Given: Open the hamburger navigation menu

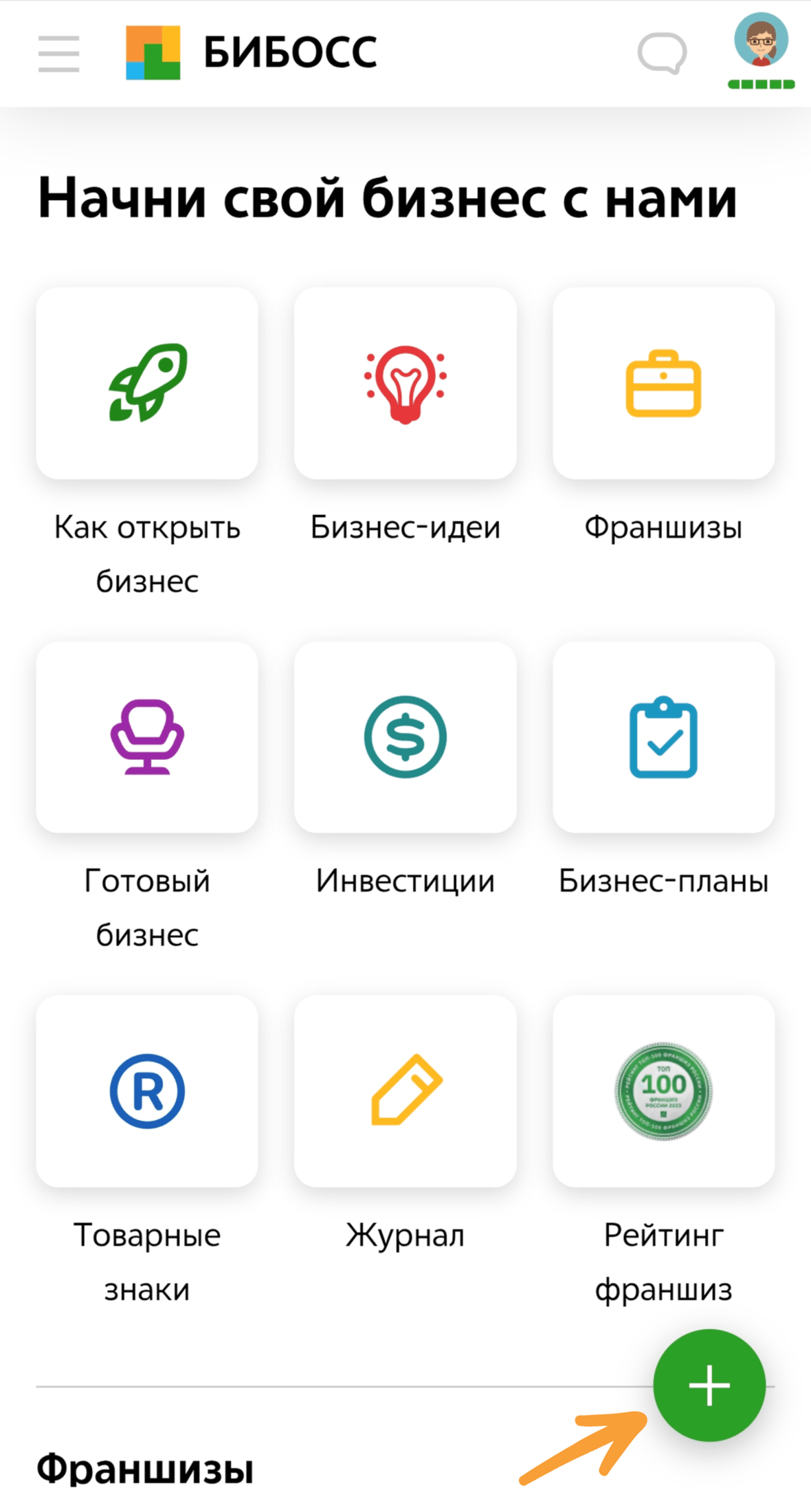Looking at the screenshot, I should click(58, 54).
